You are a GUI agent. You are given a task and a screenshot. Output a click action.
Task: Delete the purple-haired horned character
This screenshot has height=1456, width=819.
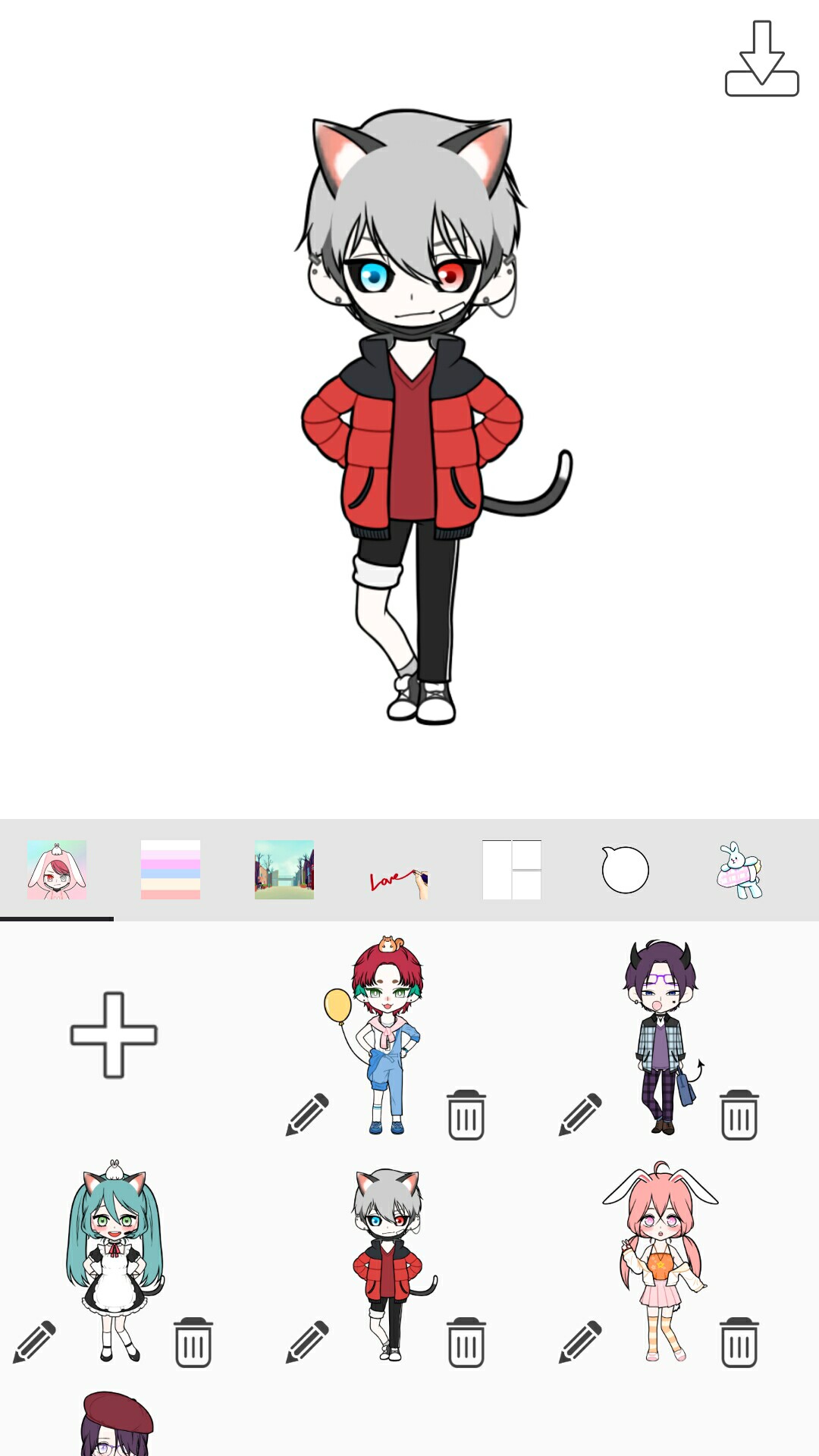click(739, 1115)
